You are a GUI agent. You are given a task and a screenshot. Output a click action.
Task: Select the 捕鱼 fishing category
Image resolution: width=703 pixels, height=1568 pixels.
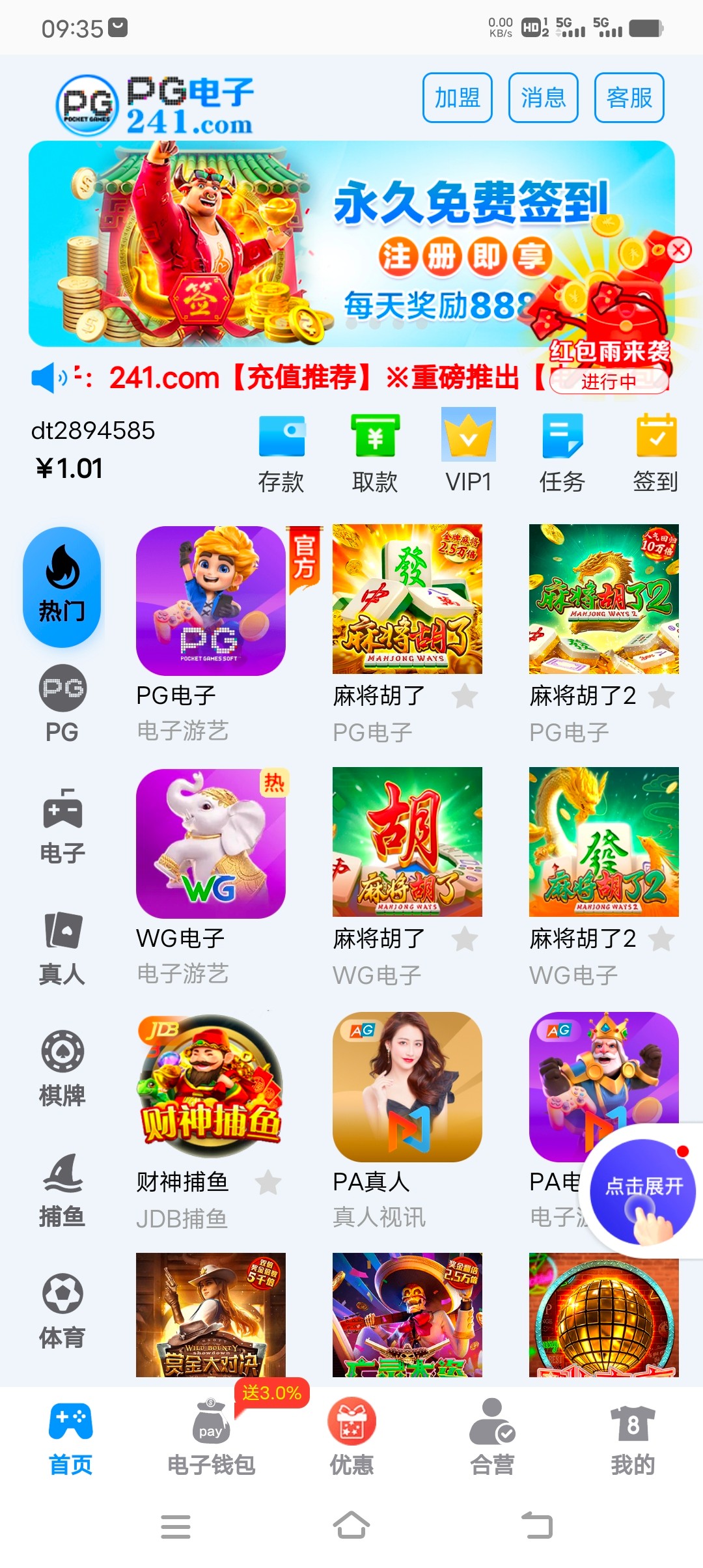click(x=62, y=1190)
